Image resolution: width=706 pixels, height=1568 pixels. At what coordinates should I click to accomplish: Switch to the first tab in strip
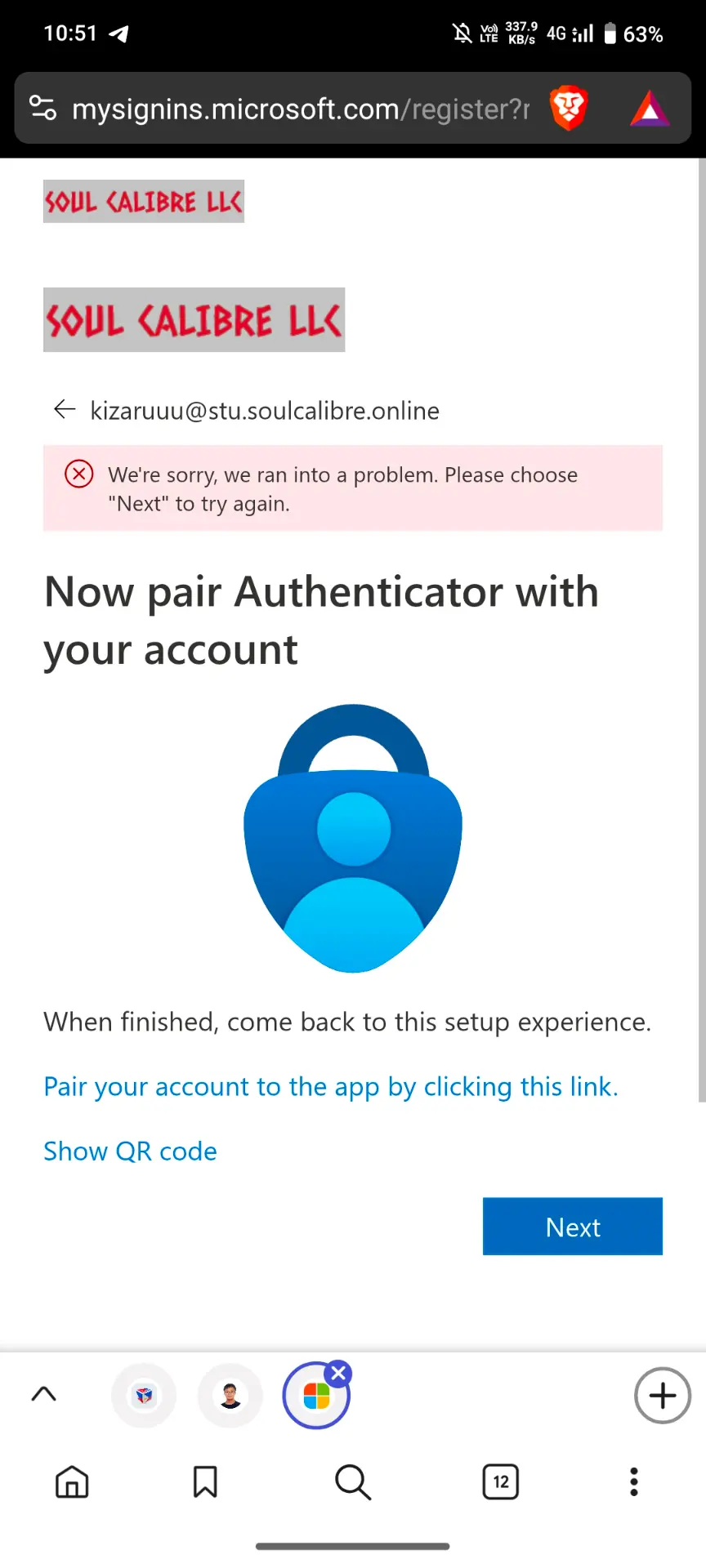tap(144, 1396)
